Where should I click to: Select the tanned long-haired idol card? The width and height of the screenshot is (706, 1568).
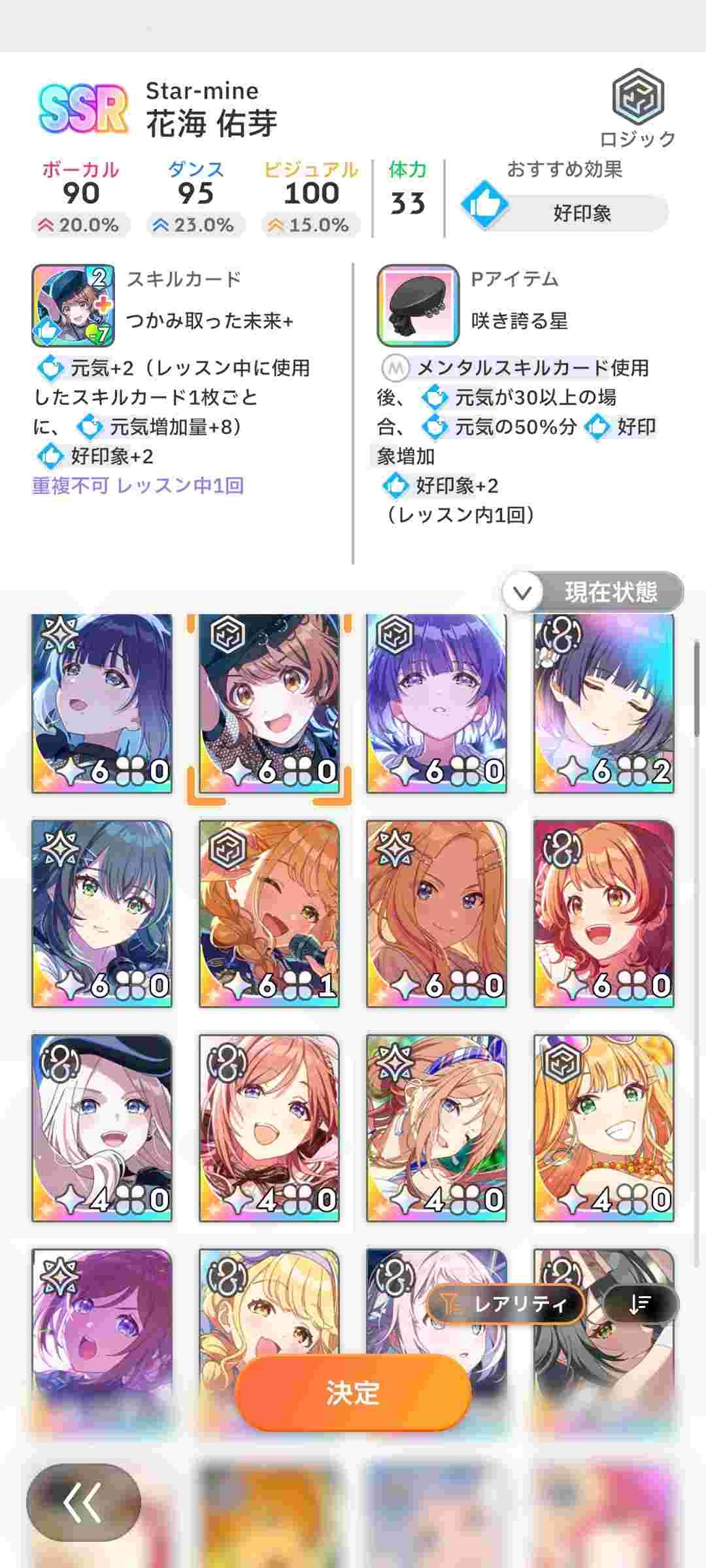click(437, 914)
